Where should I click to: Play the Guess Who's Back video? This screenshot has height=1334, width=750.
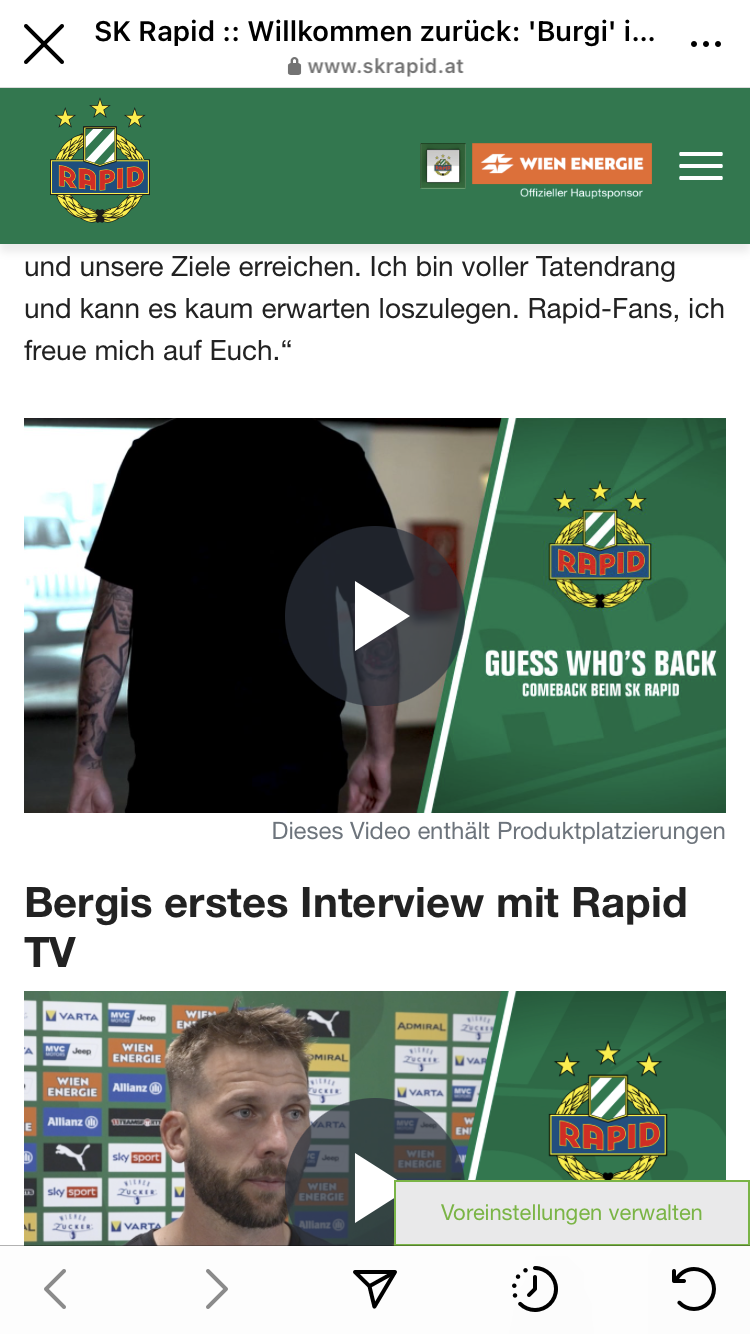[x=375, y=616]
